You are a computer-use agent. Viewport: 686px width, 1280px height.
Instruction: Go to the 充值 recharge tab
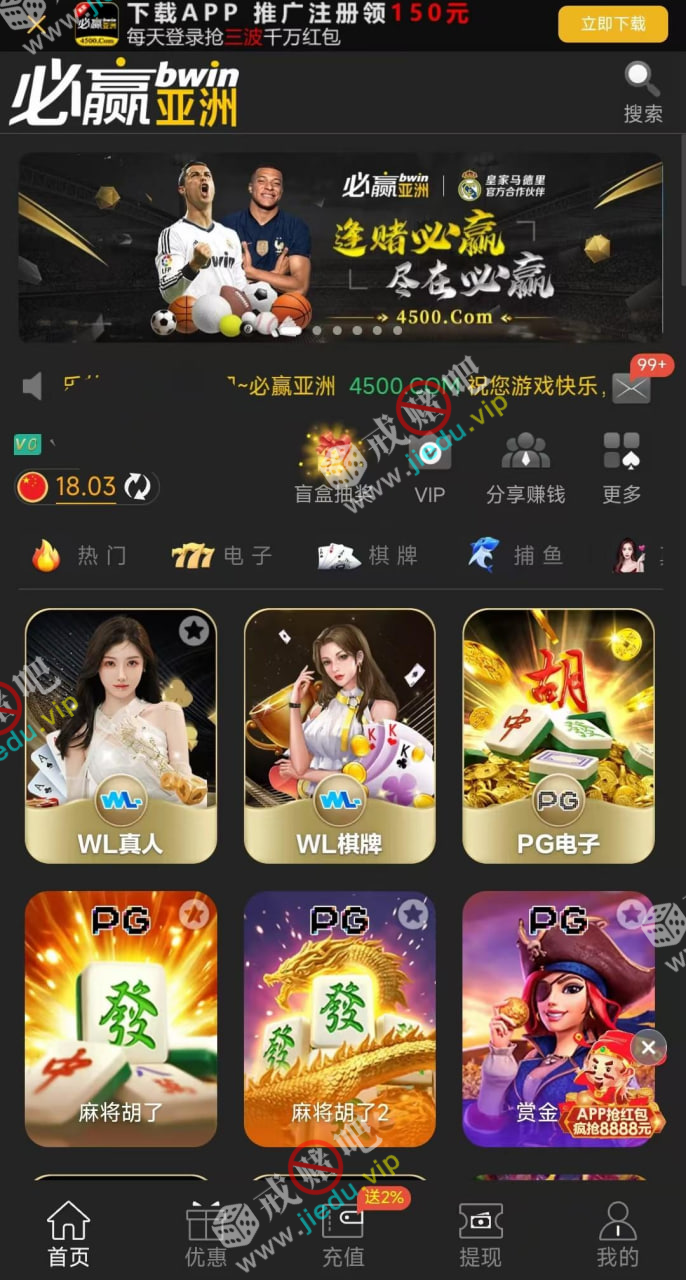pyautogui.click(x=343, y=1235)
